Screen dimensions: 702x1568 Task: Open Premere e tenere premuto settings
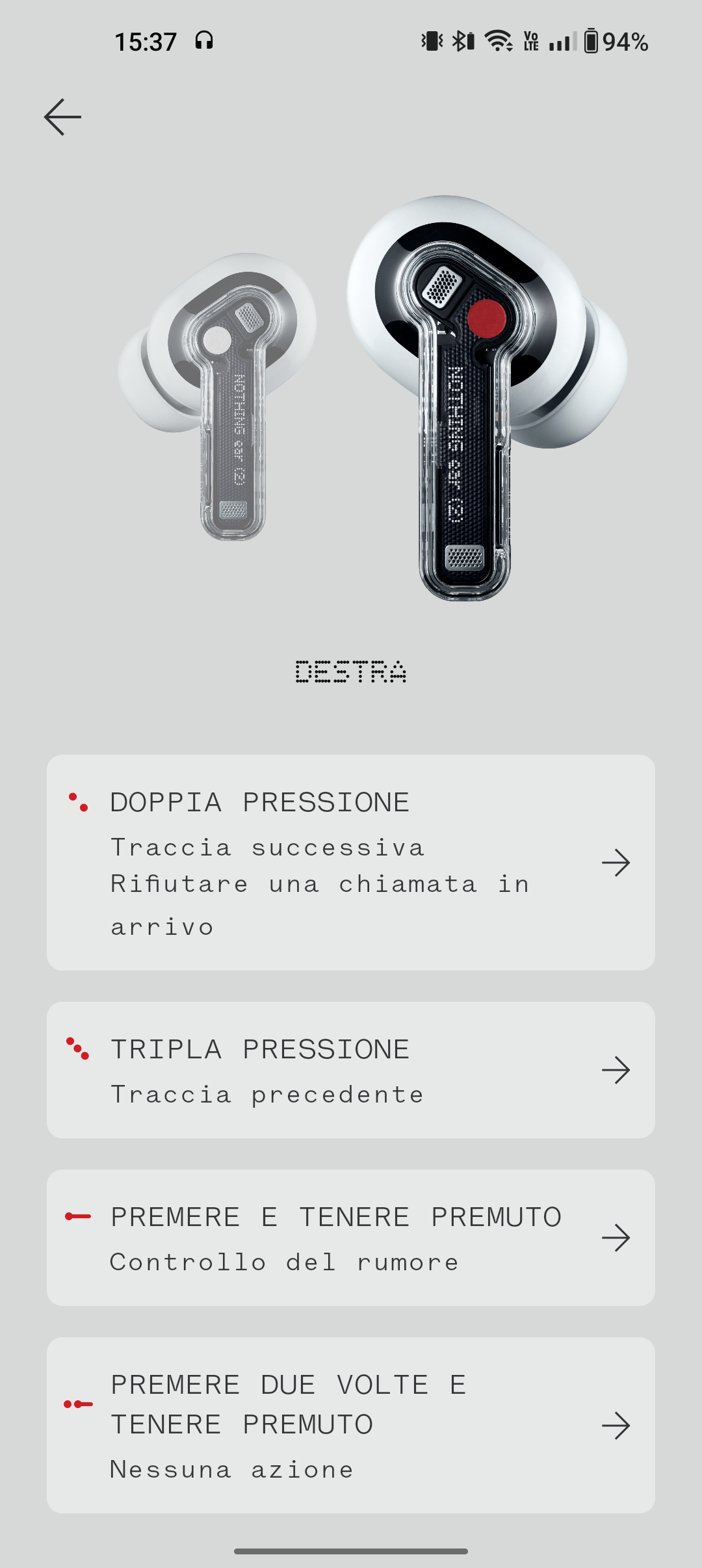click(350, 1237)
